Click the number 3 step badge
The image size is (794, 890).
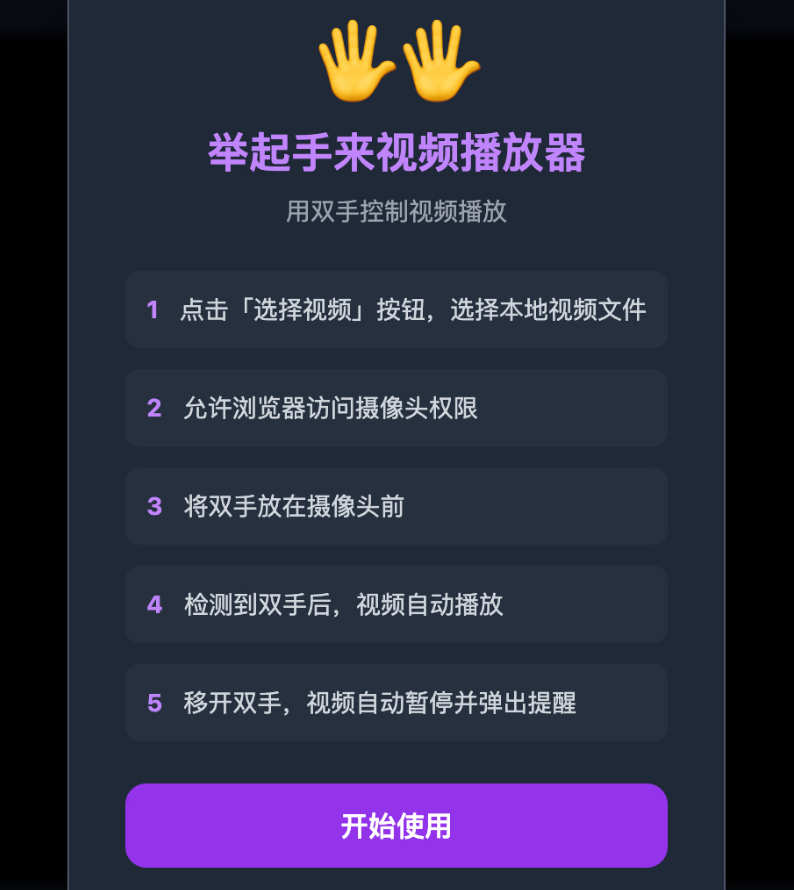[152, 506]
